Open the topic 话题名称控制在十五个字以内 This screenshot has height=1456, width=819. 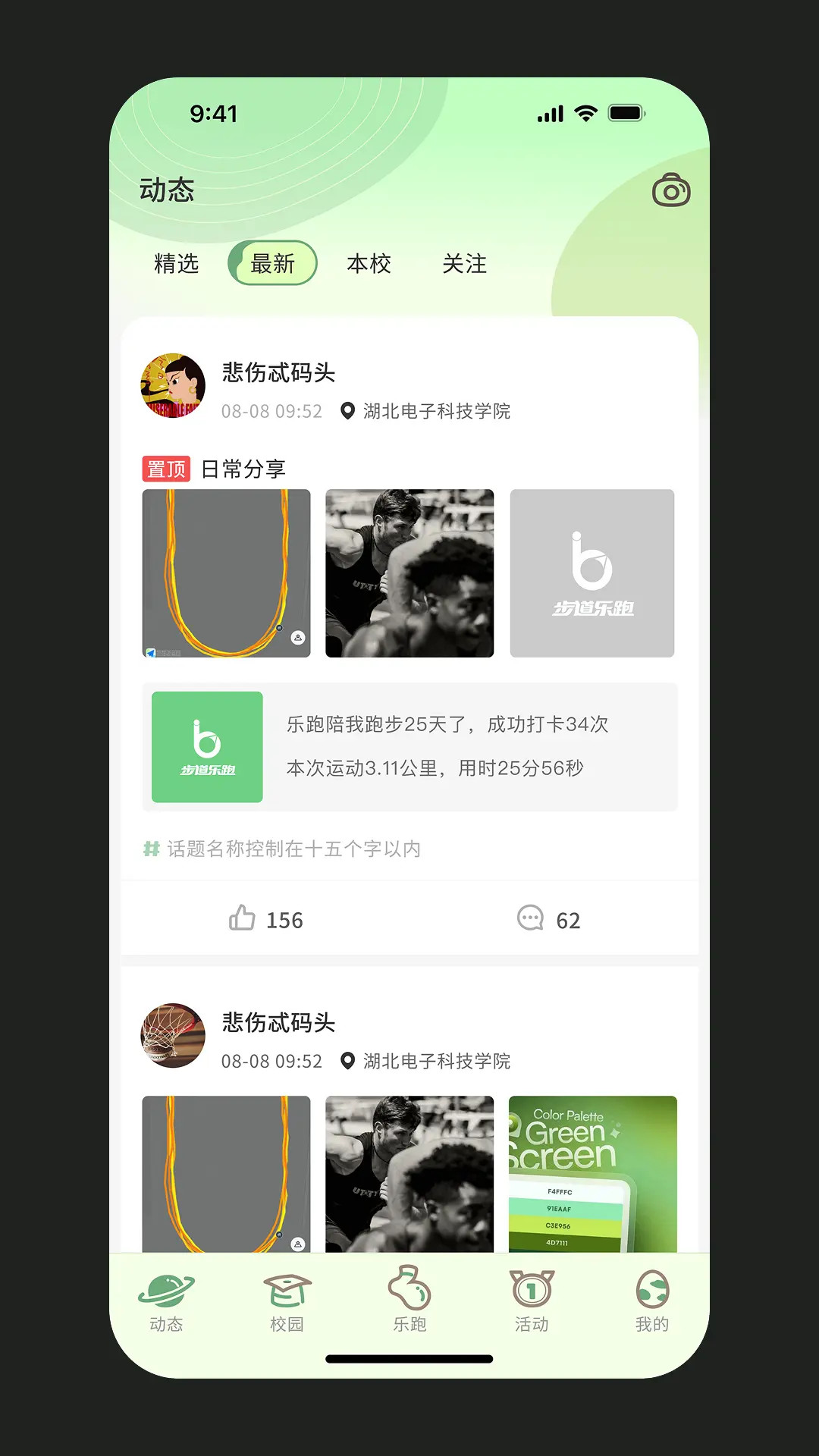point(293,849)
